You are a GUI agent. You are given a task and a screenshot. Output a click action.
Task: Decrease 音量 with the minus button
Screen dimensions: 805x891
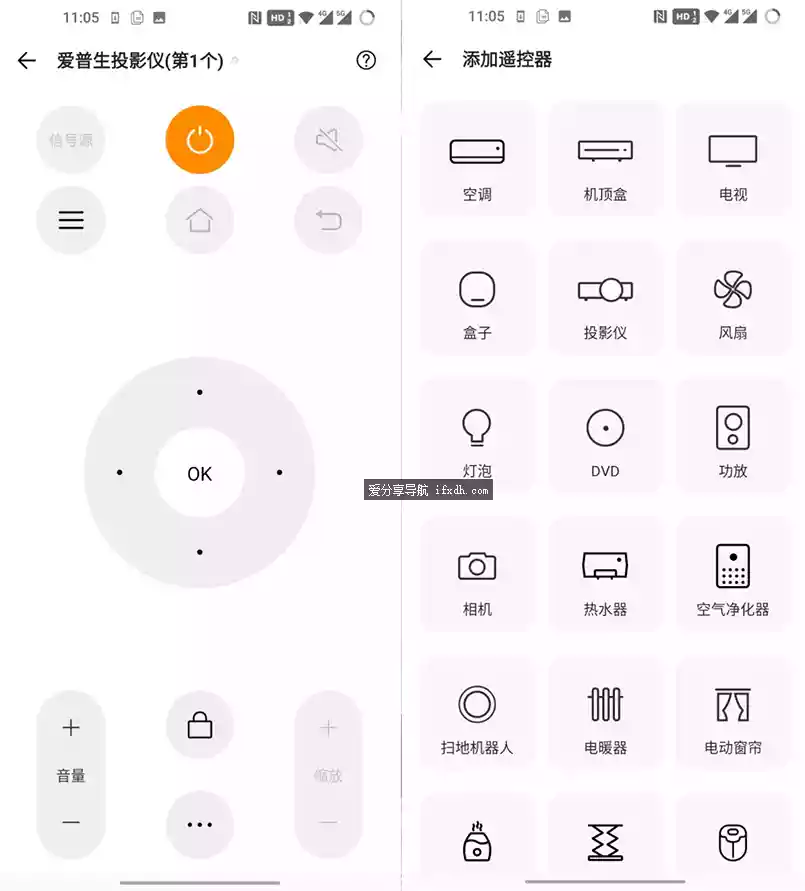click(71, 822)
